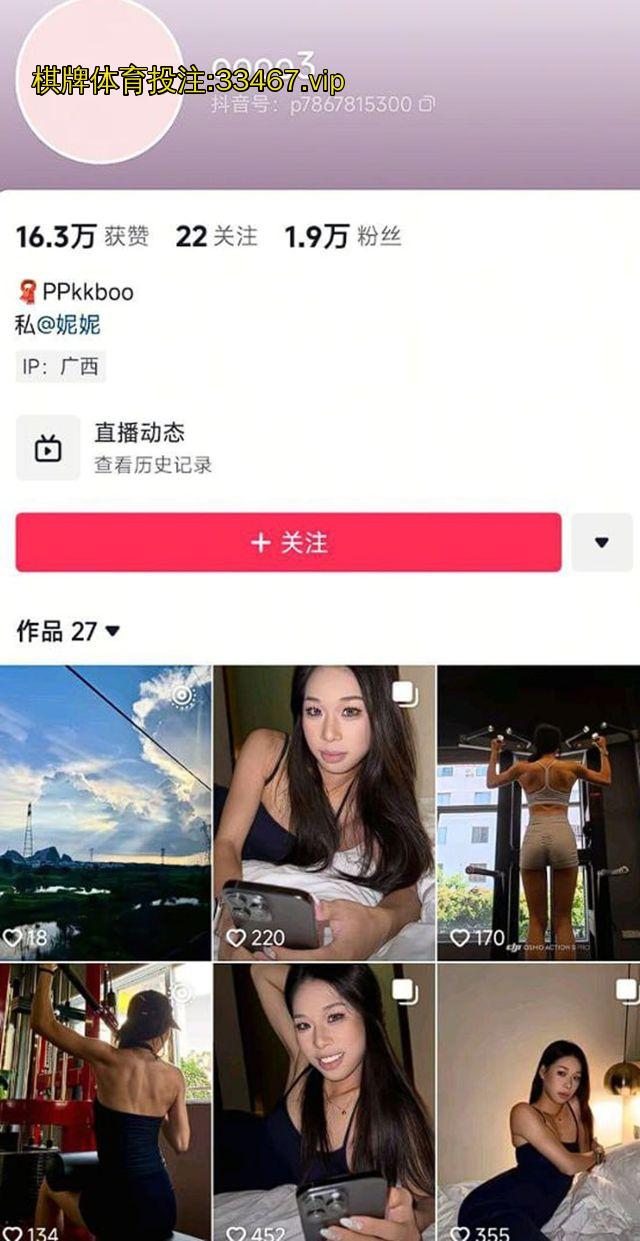Open the 1.9万 粉丝 followers list

(342, 236)
